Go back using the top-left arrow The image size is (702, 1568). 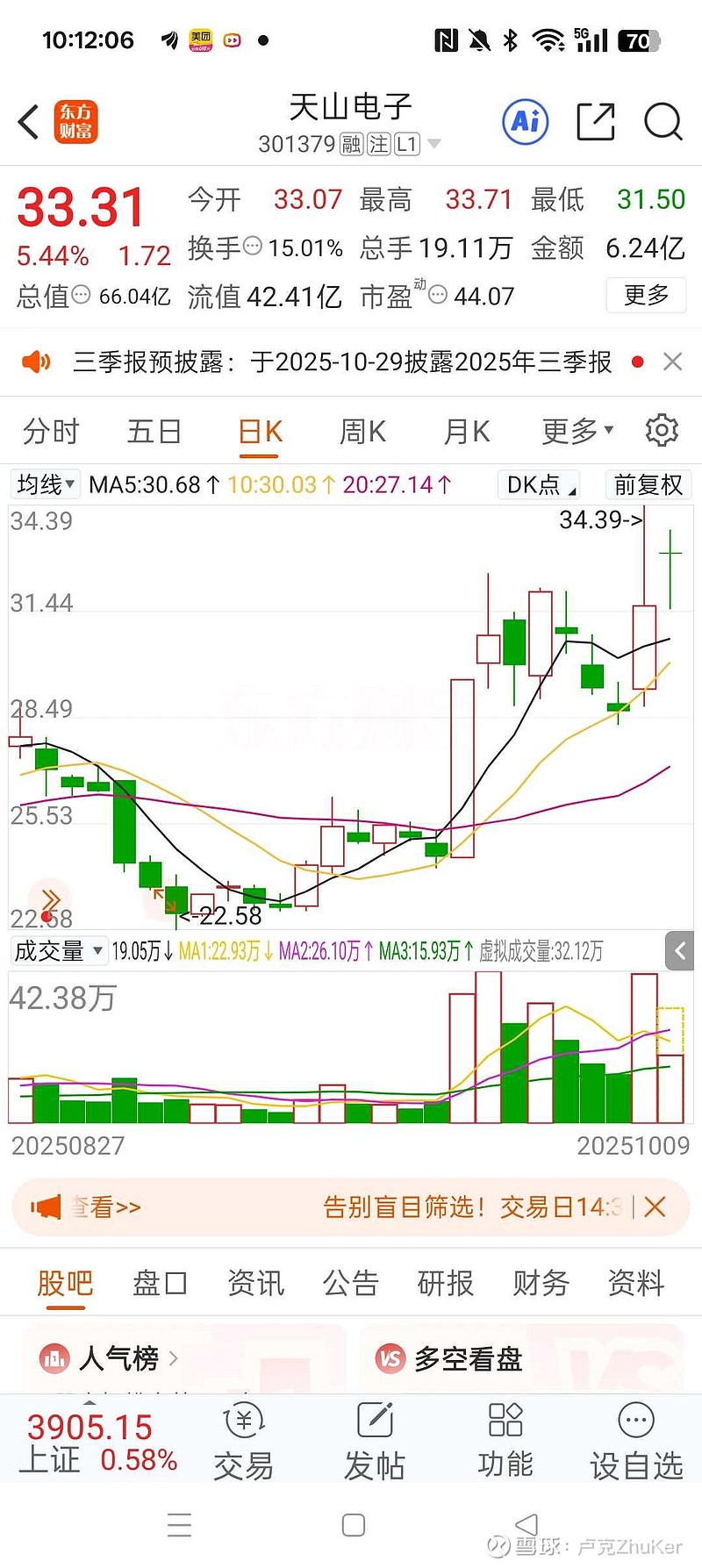click(x=29, y=122)
